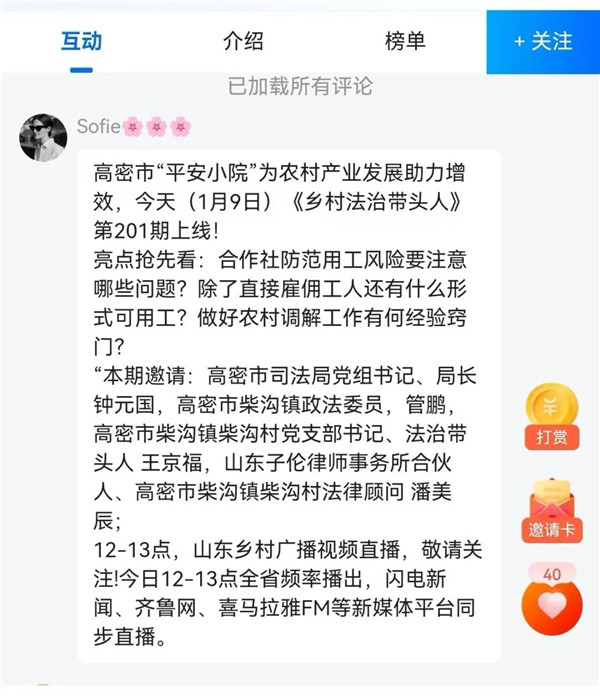
Task: Open the 邀请卡 invitation card
Action: pos(551,510)
